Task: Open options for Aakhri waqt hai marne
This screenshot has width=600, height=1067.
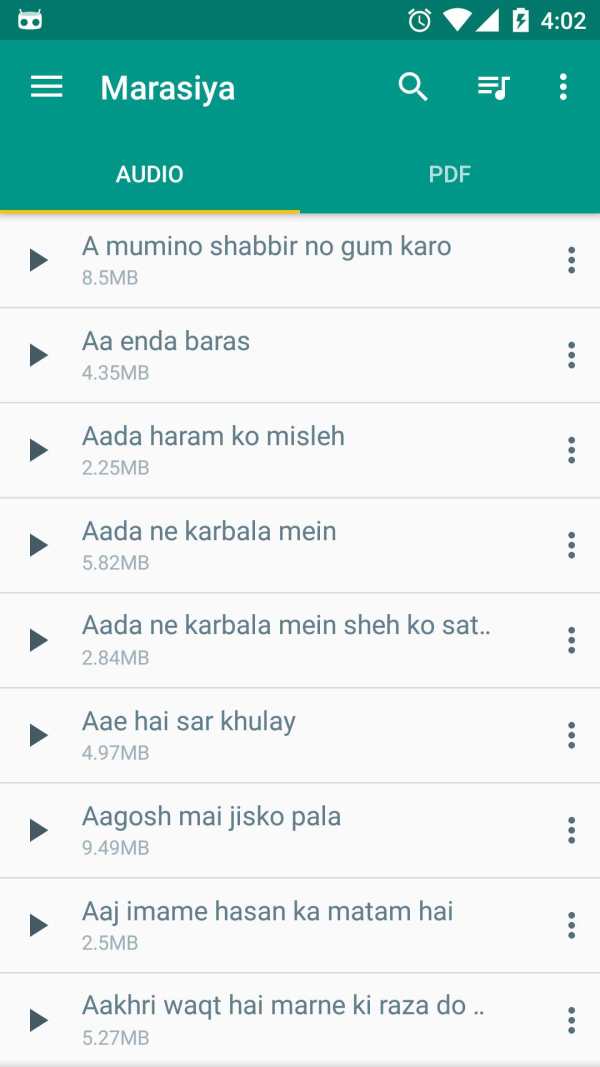Action: 571,1021
